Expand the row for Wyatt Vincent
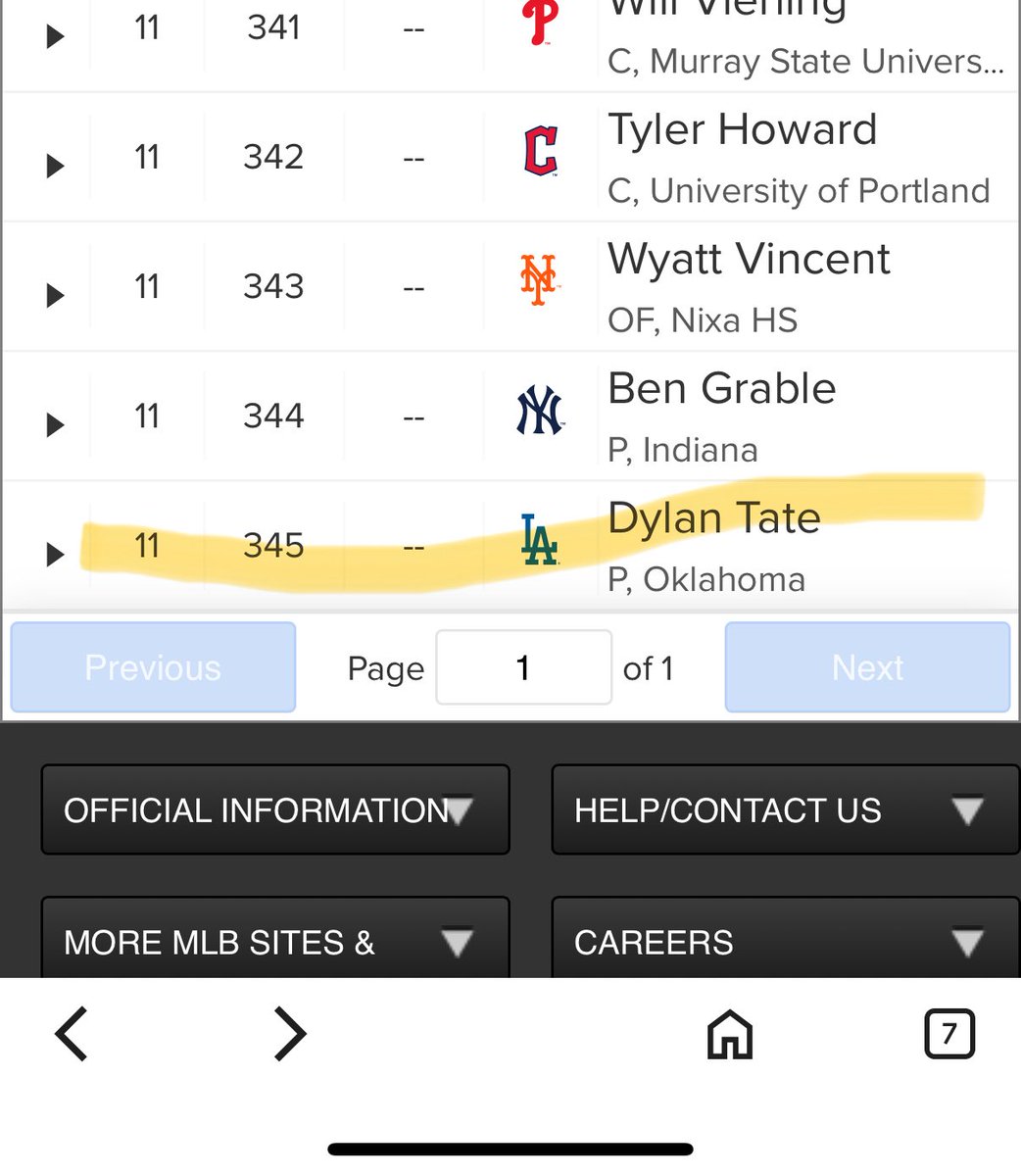The width and height of the screenshot is (1021, 1176). coord(56,295)
